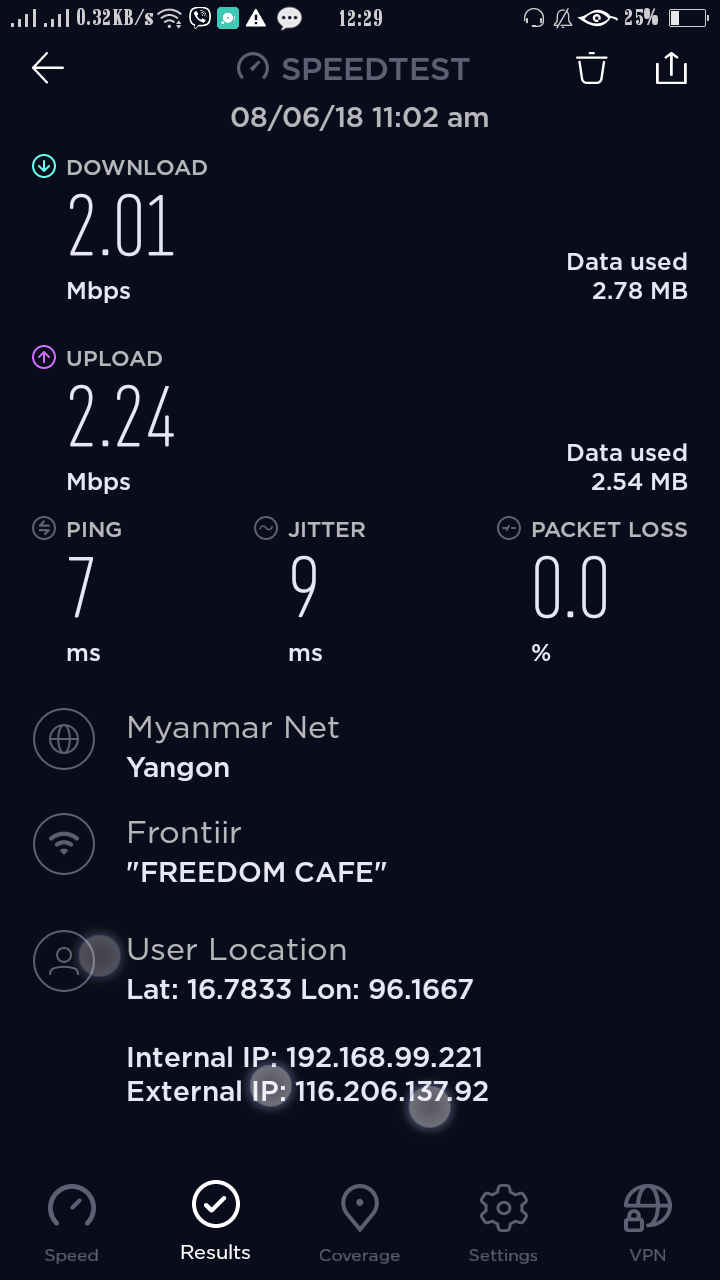Go back using the top arrow
720x1280 pixels.
(x=48, y=68)
